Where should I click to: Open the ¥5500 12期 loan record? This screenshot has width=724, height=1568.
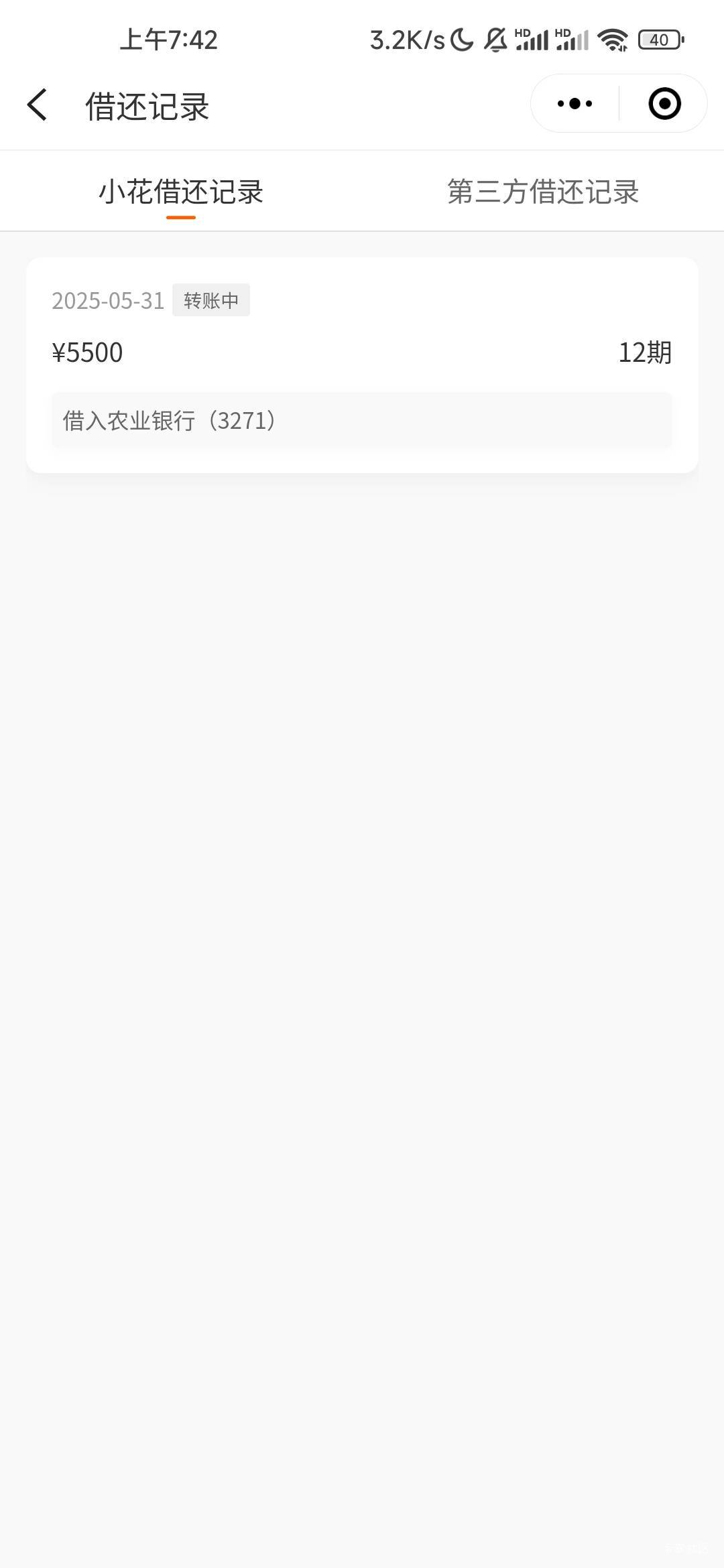click(x=362, y=365)
